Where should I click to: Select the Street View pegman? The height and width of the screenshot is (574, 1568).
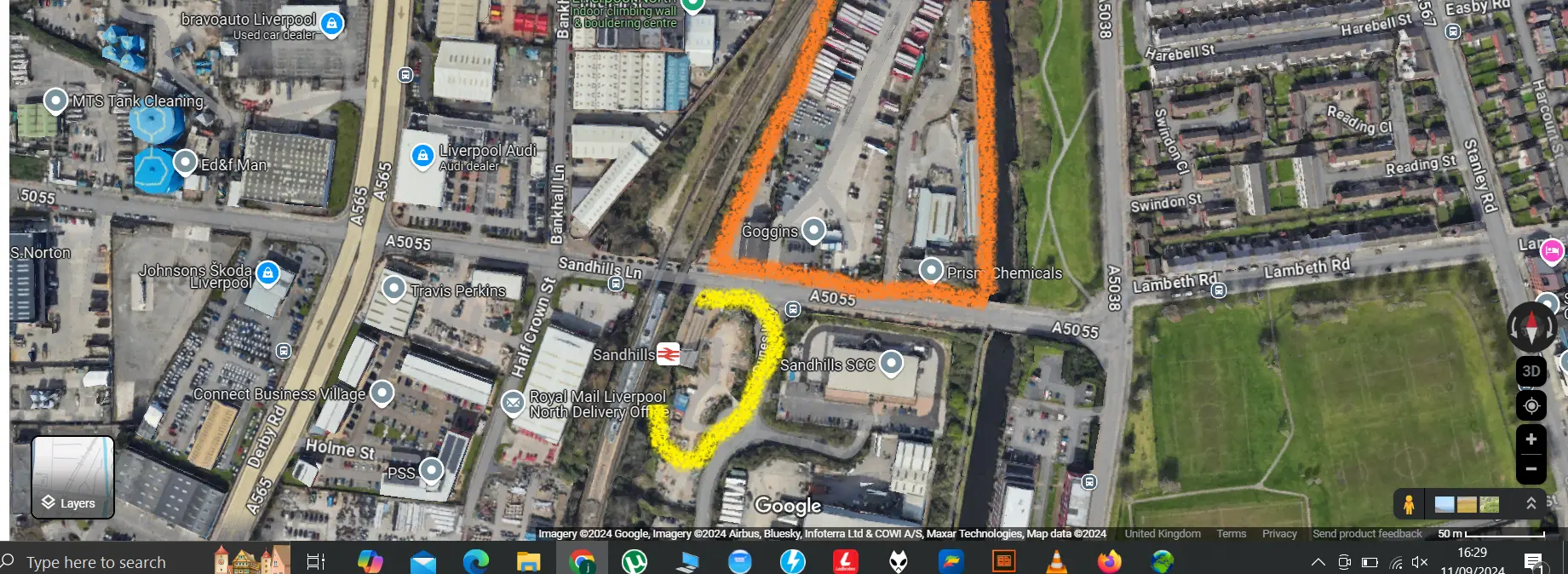coord(1409,504)
